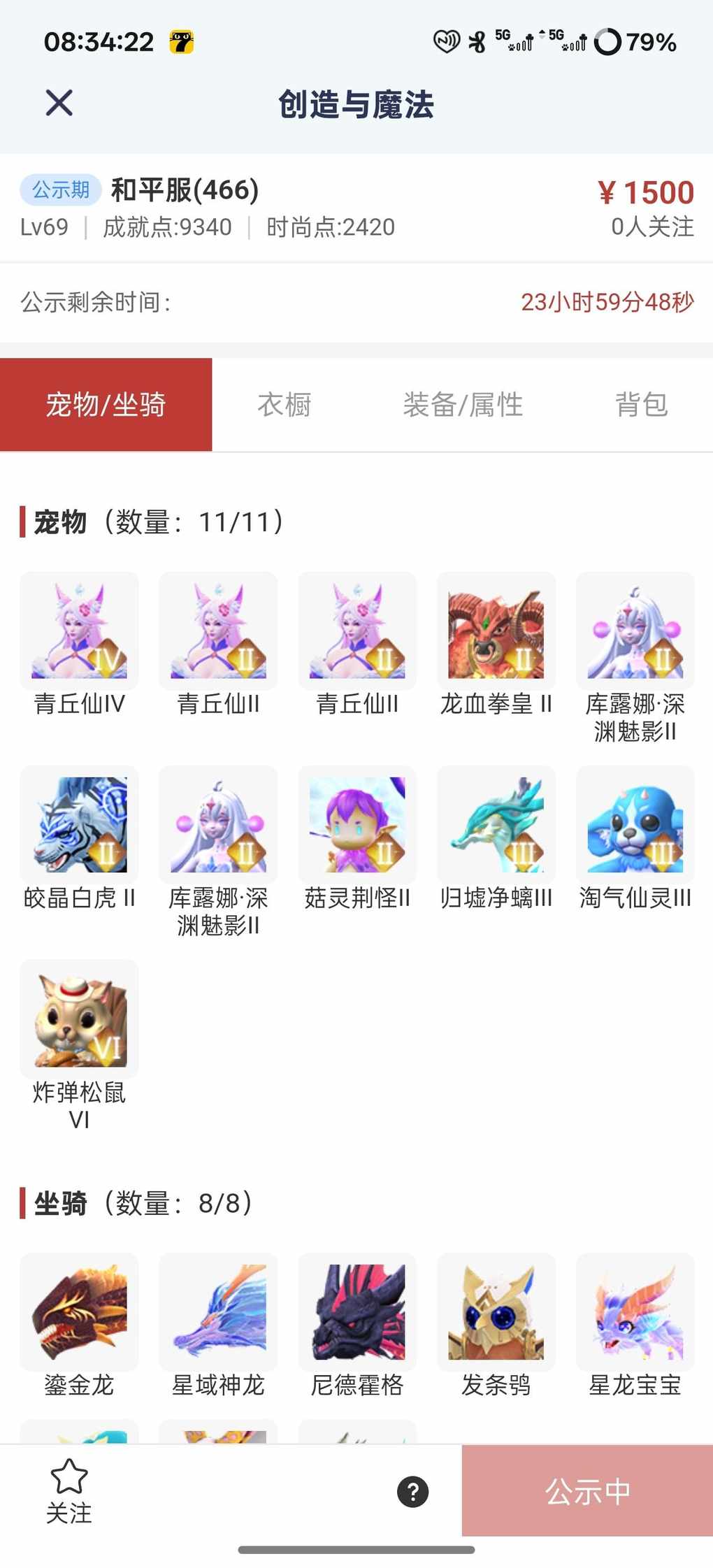The height and width of the screenshot is (1568, 713).
Task: View pet 龙血拳皇 II
Action: click(x=496, y=631)
